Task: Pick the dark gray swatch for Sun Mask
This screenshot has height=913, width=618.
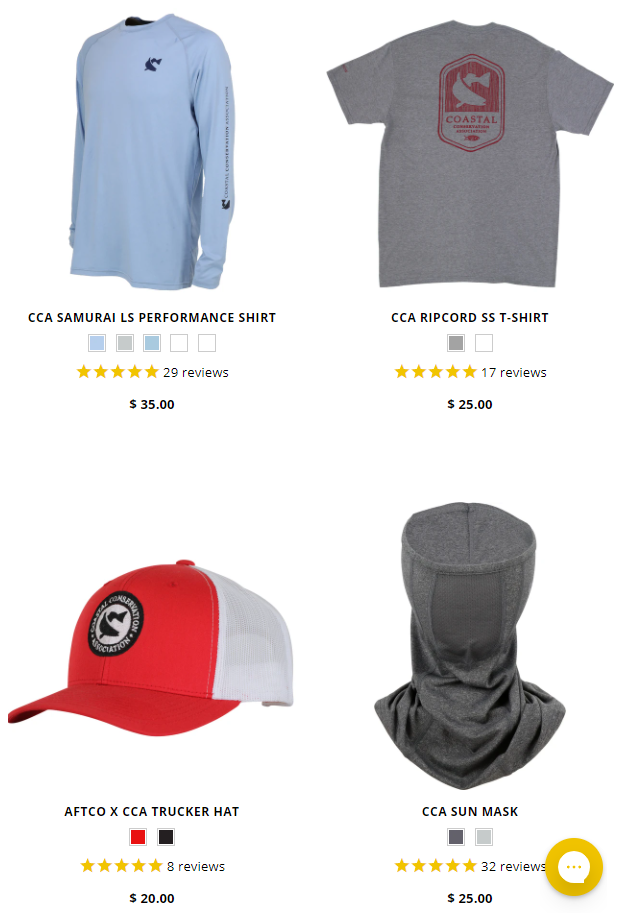Action: (456, 837)
